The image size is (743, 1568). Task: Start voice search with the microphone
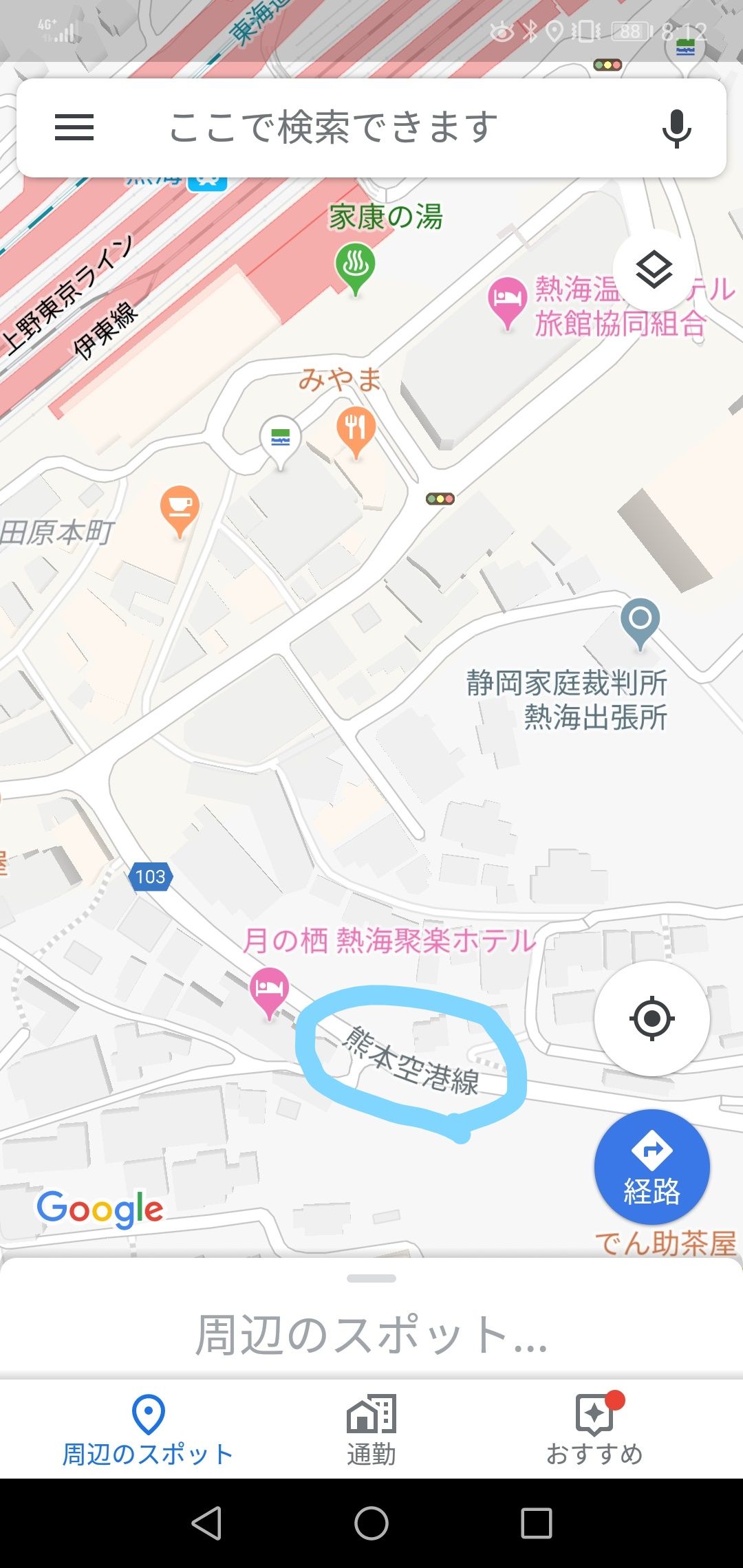(x=676, y=128)
